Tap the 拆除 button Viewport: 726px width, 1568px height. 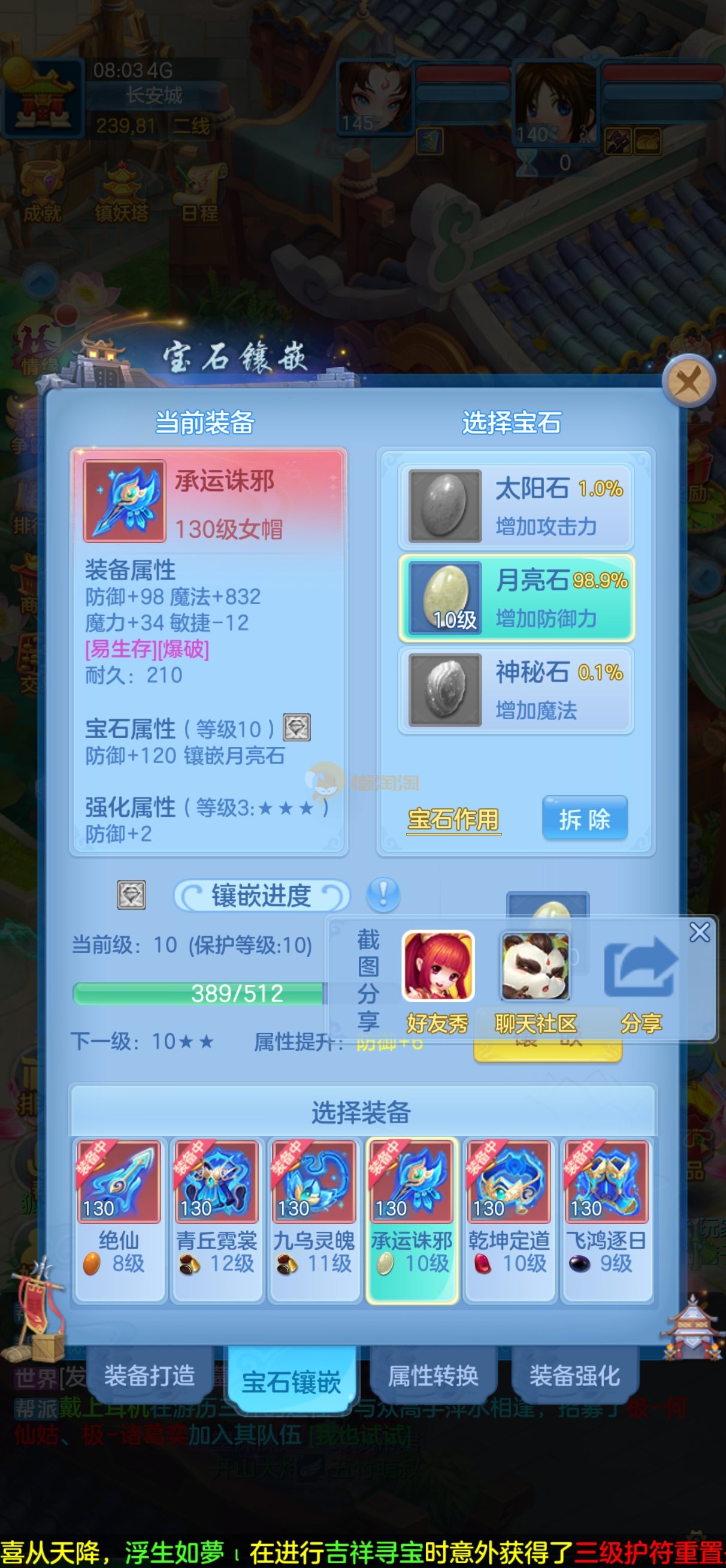pyautogui.click(x=584, y=819)
